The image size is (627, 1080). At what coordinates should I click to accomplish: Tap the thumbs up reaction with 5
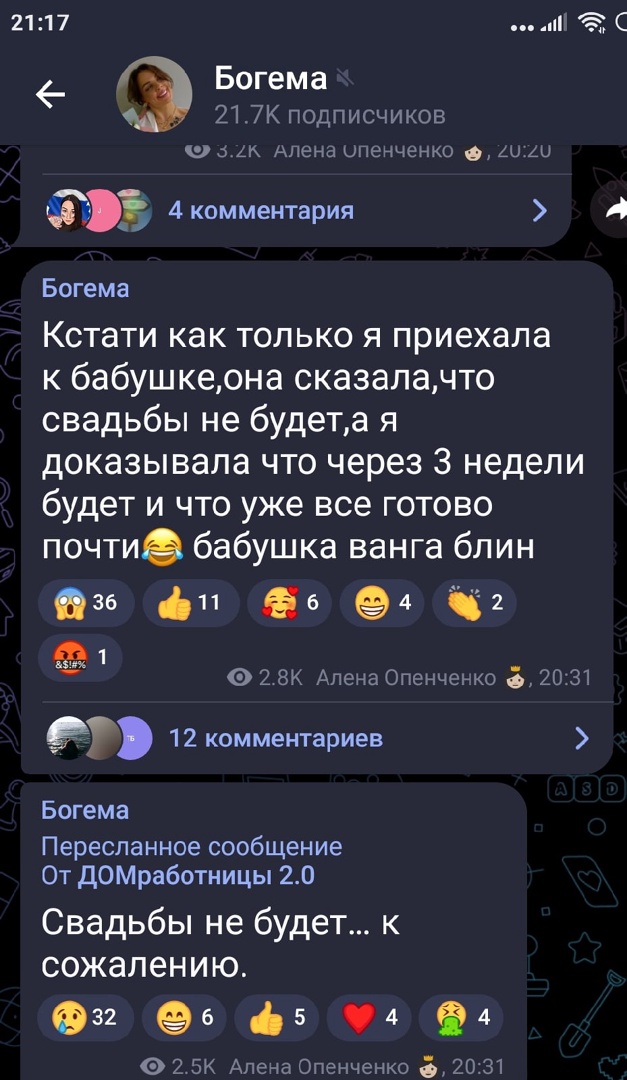[x=276, y=1017]
